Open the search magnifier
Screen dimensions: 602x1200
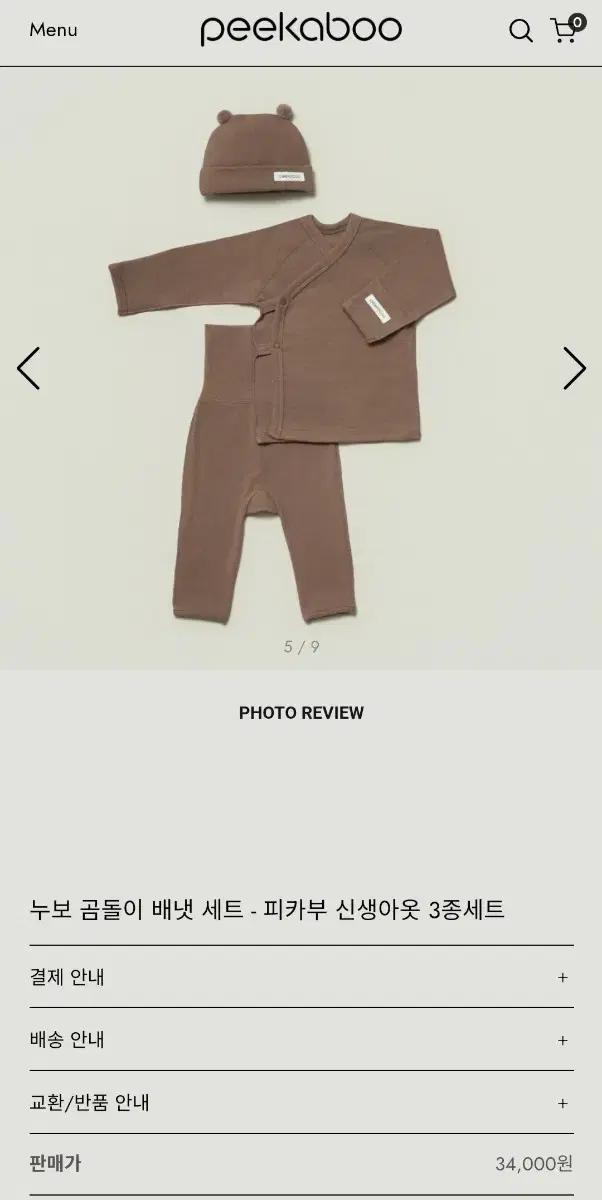pos(521,31)
